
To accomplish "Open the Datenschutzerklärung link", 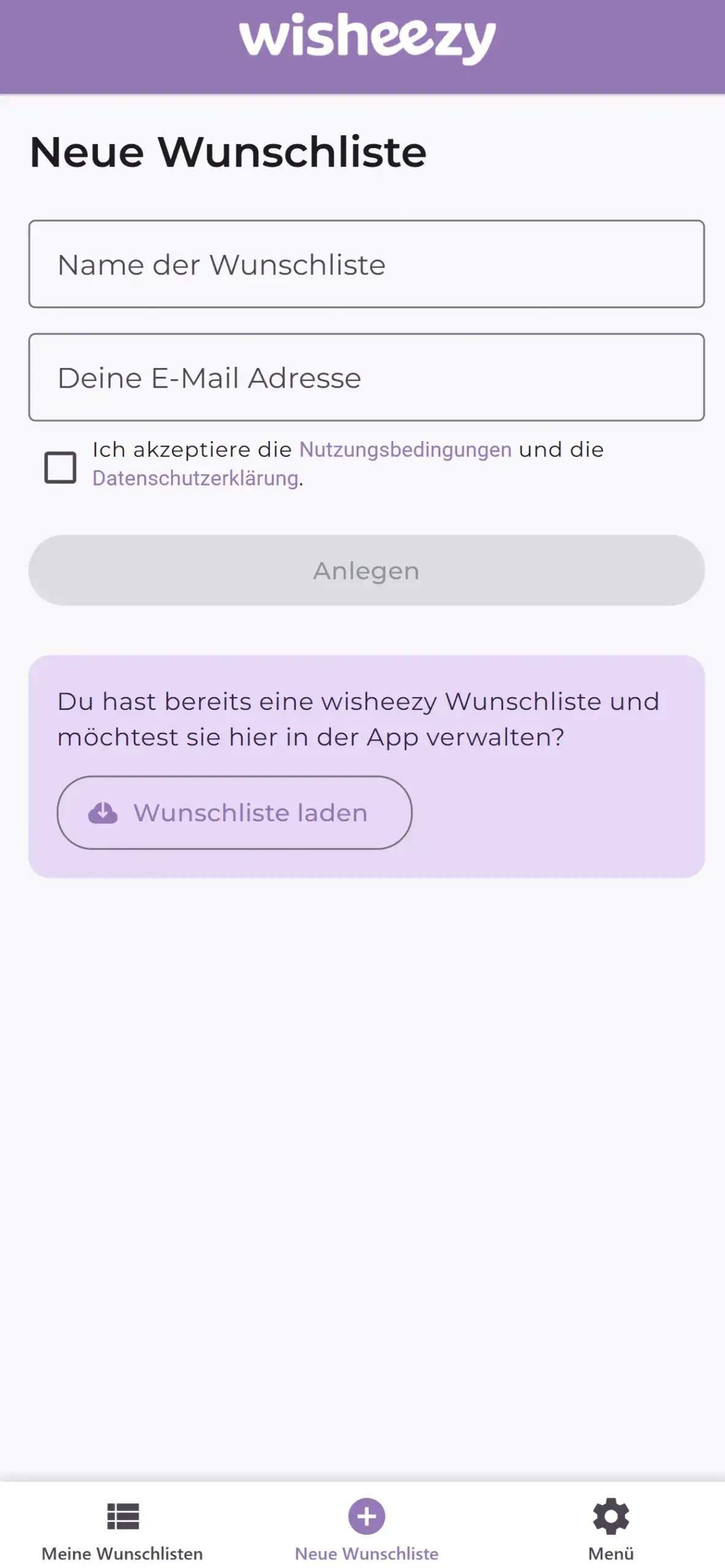I will 195,478.
